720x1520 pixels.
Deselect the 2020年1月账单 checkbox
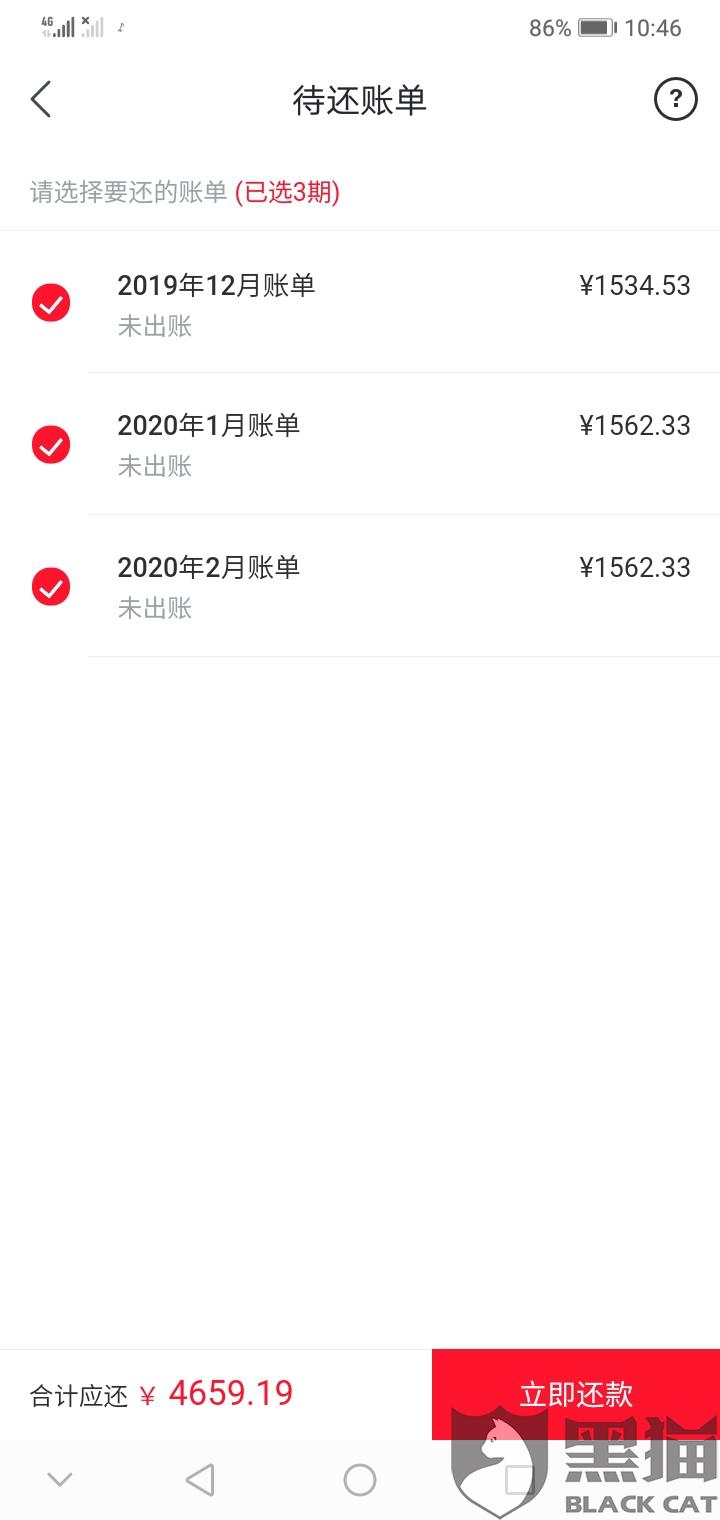(51, 444)
